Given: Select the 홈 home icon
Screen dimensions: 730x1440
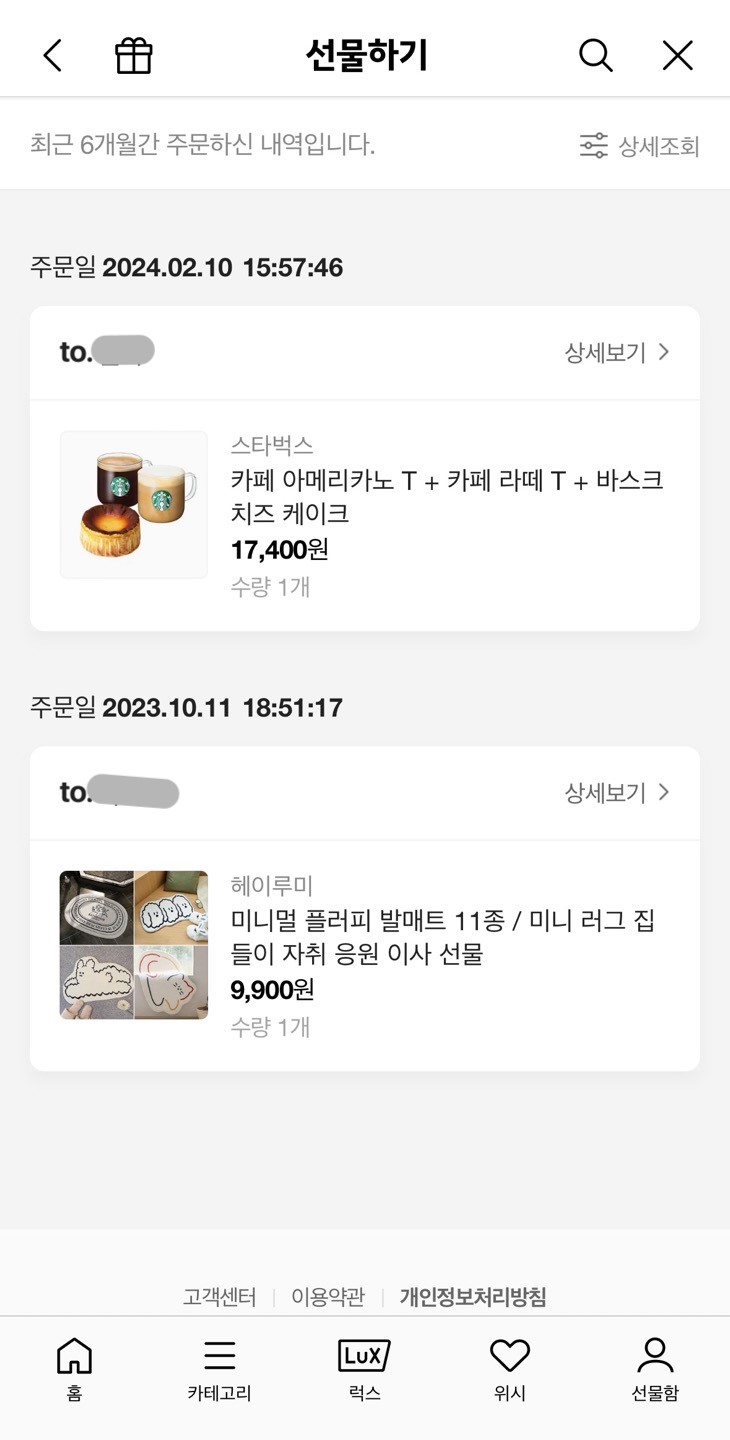Looking at the screenshot, I should pyautogui.click(x=73, y=1370).
